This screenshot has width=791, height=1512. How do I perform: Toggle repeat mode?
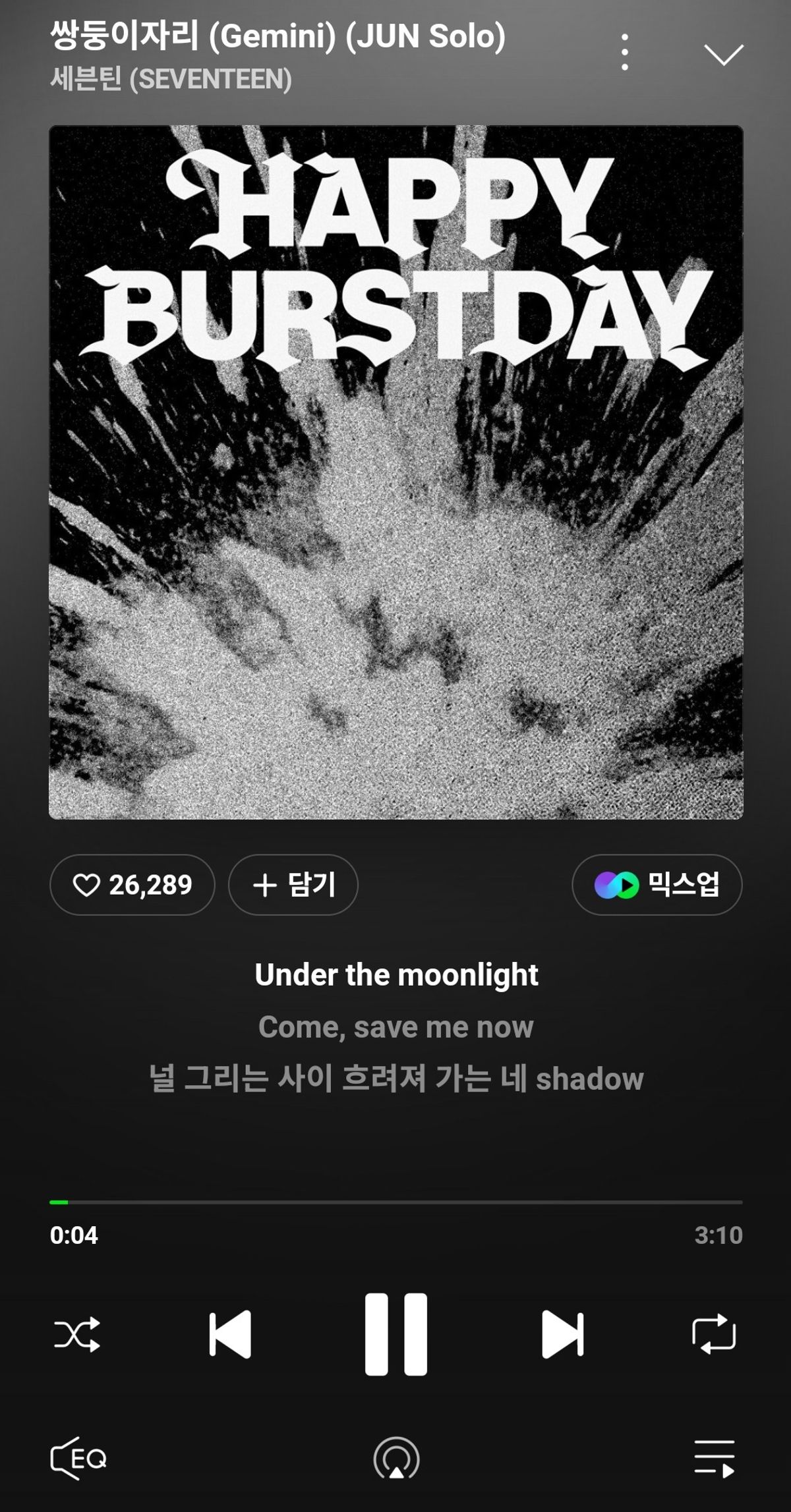pos(714,1335)
